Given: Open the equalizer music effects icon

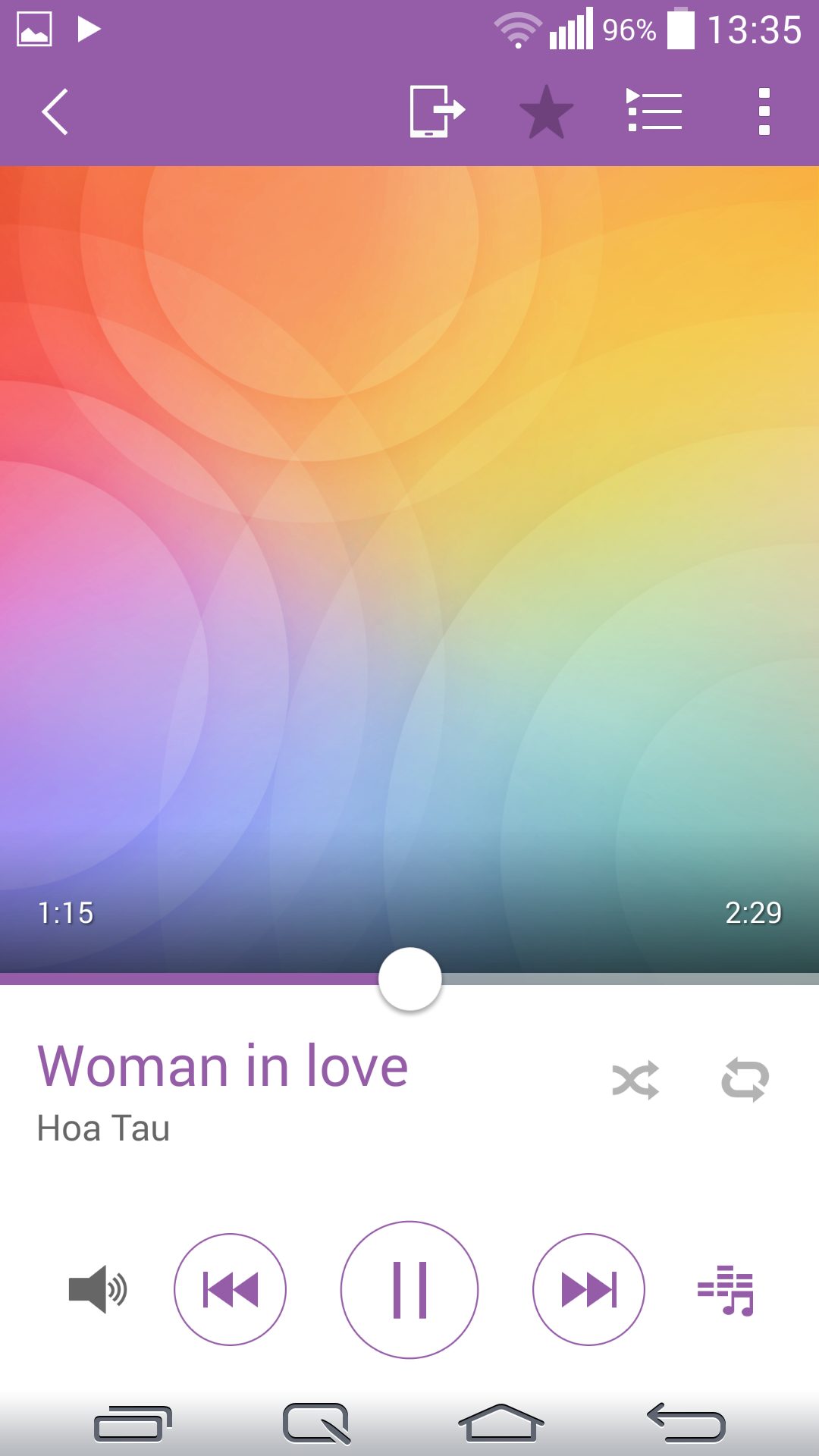Looking at the screenshot, I should 726,1288.
